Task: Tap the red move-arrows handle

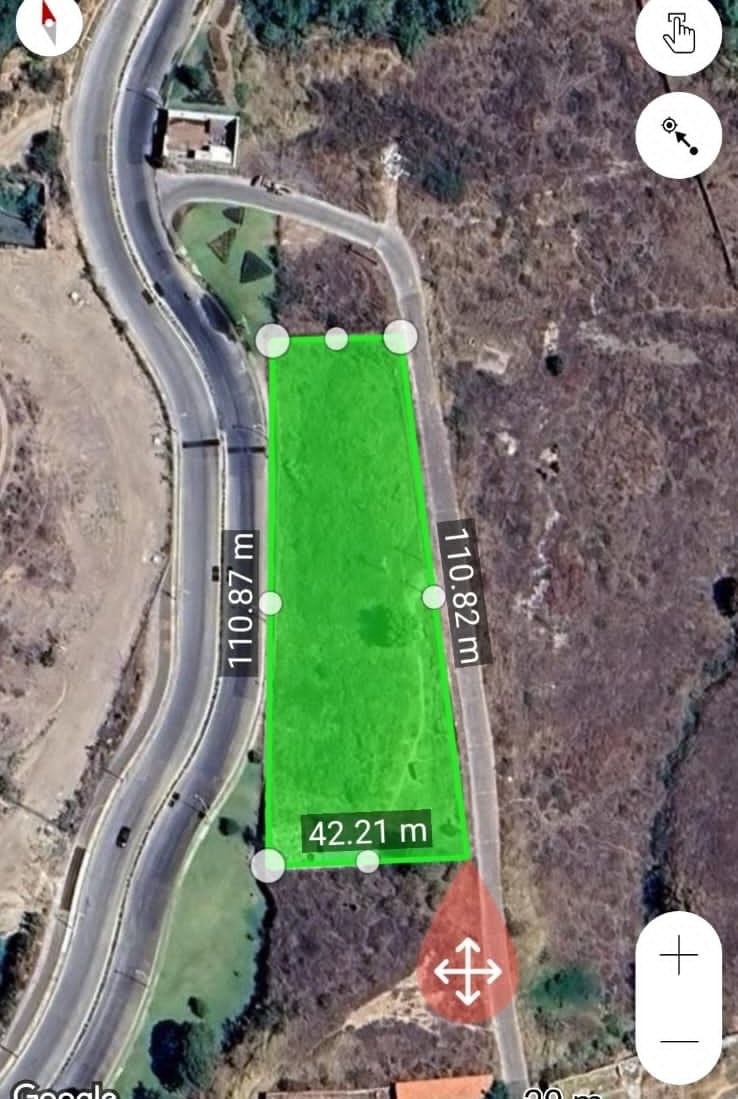Action: (x=467, y=970)
